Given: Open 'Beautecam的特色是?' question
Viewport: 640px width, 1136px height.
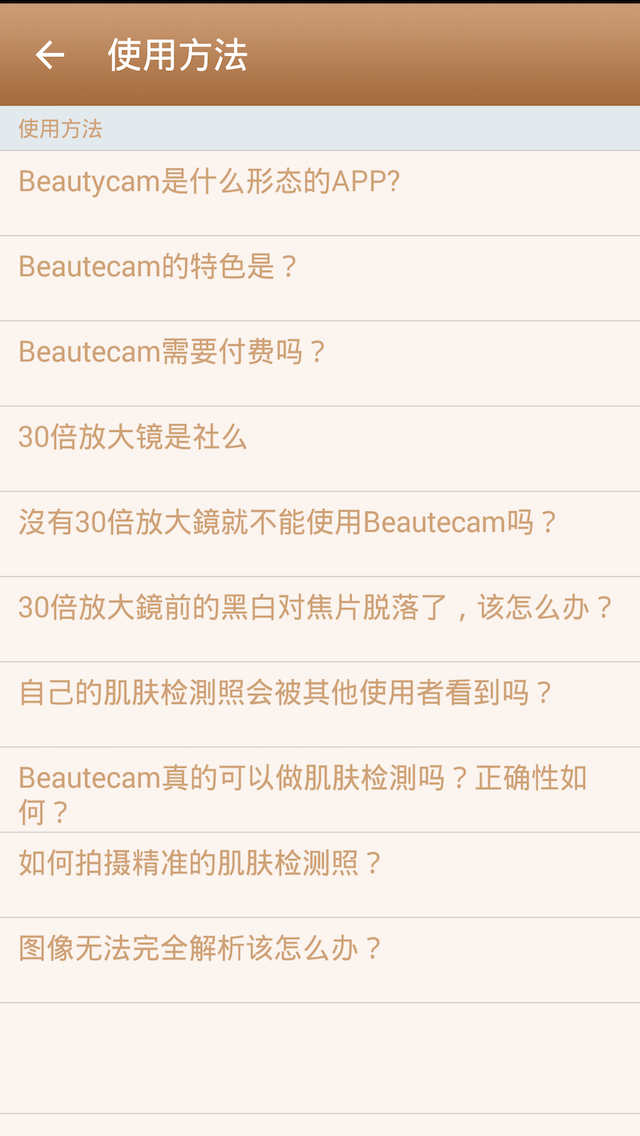Looking at the screenshot, I should coord(160,268).
